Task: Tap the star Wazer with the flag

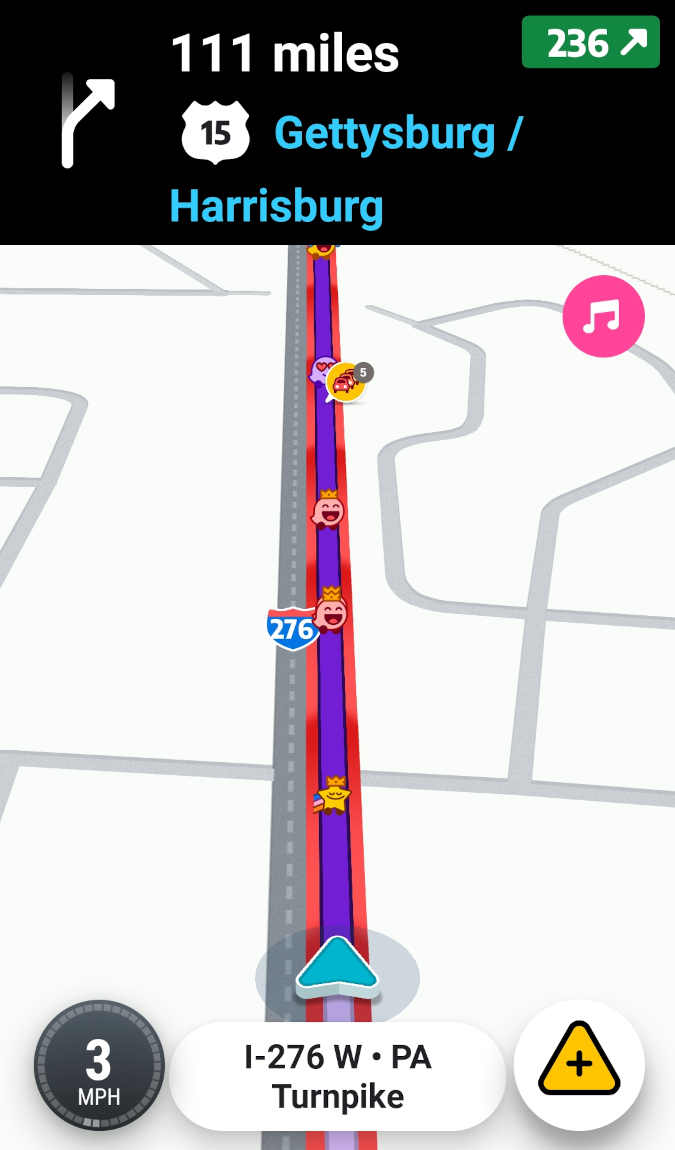Action: 333,797
